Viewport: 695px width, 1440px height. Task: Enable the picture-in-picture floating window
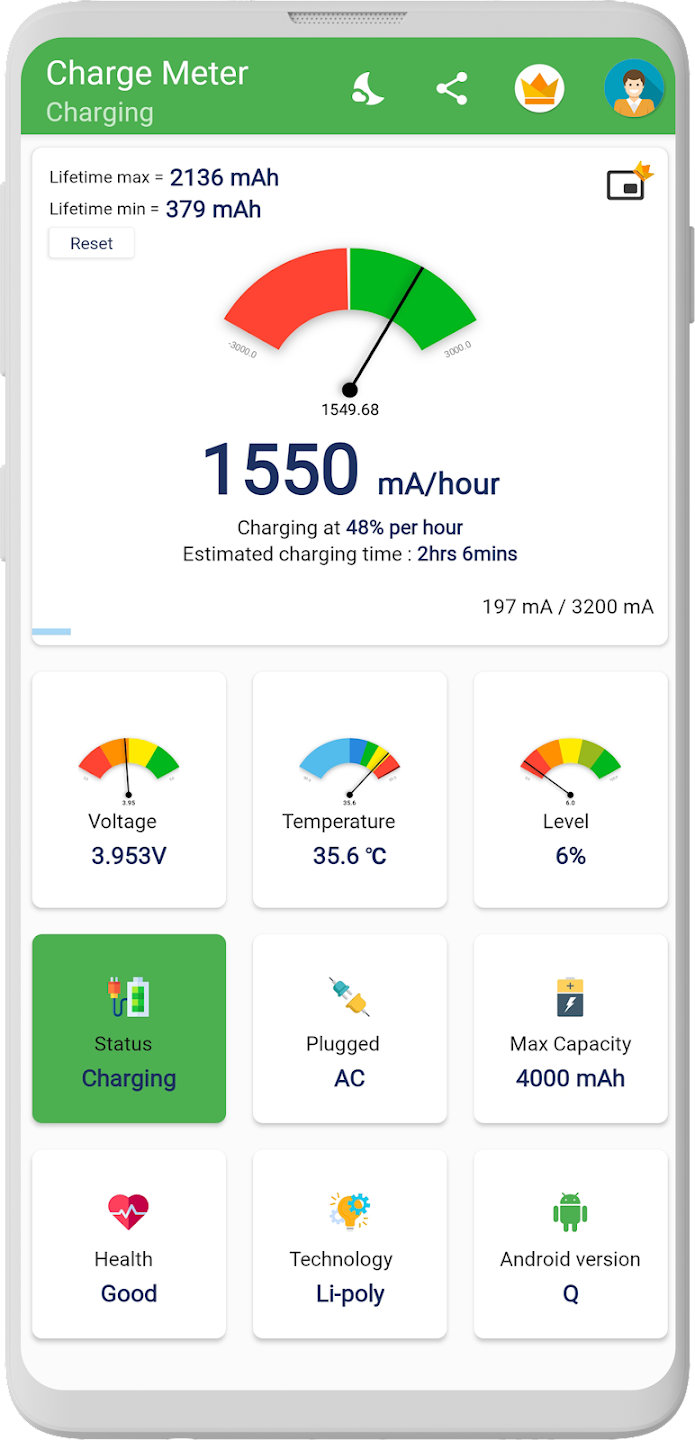click(x=628, y=183)
